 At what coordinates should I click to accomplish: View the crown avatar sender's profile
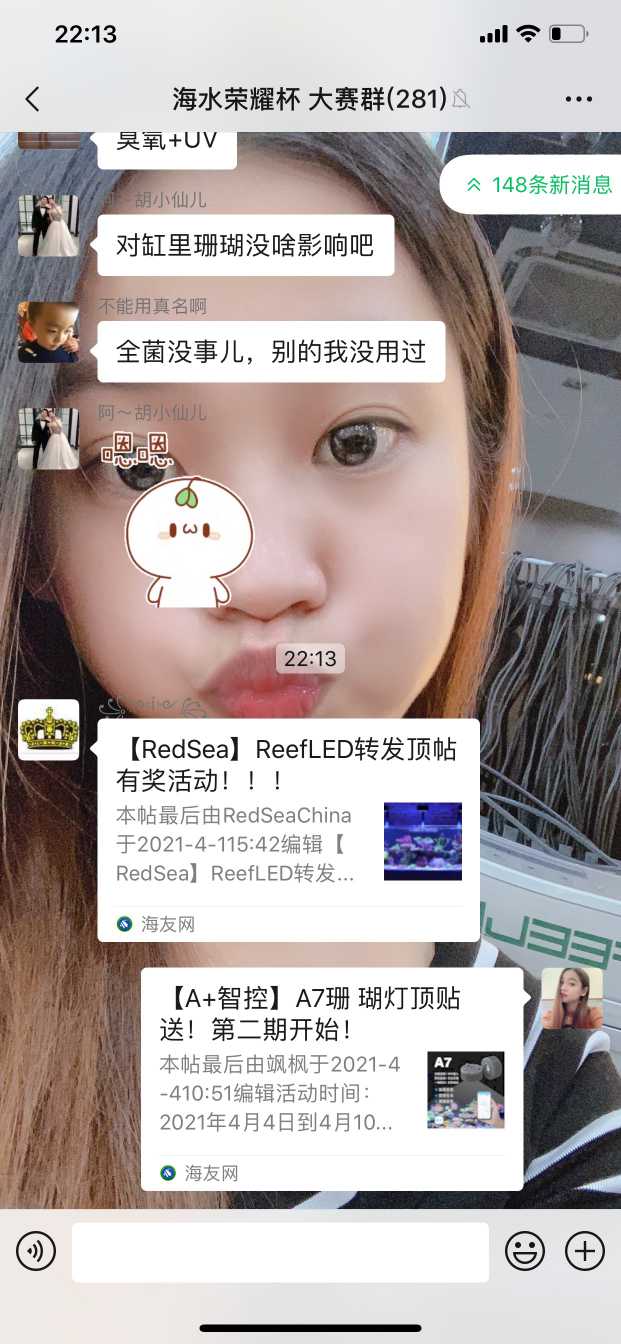(49, 730)
